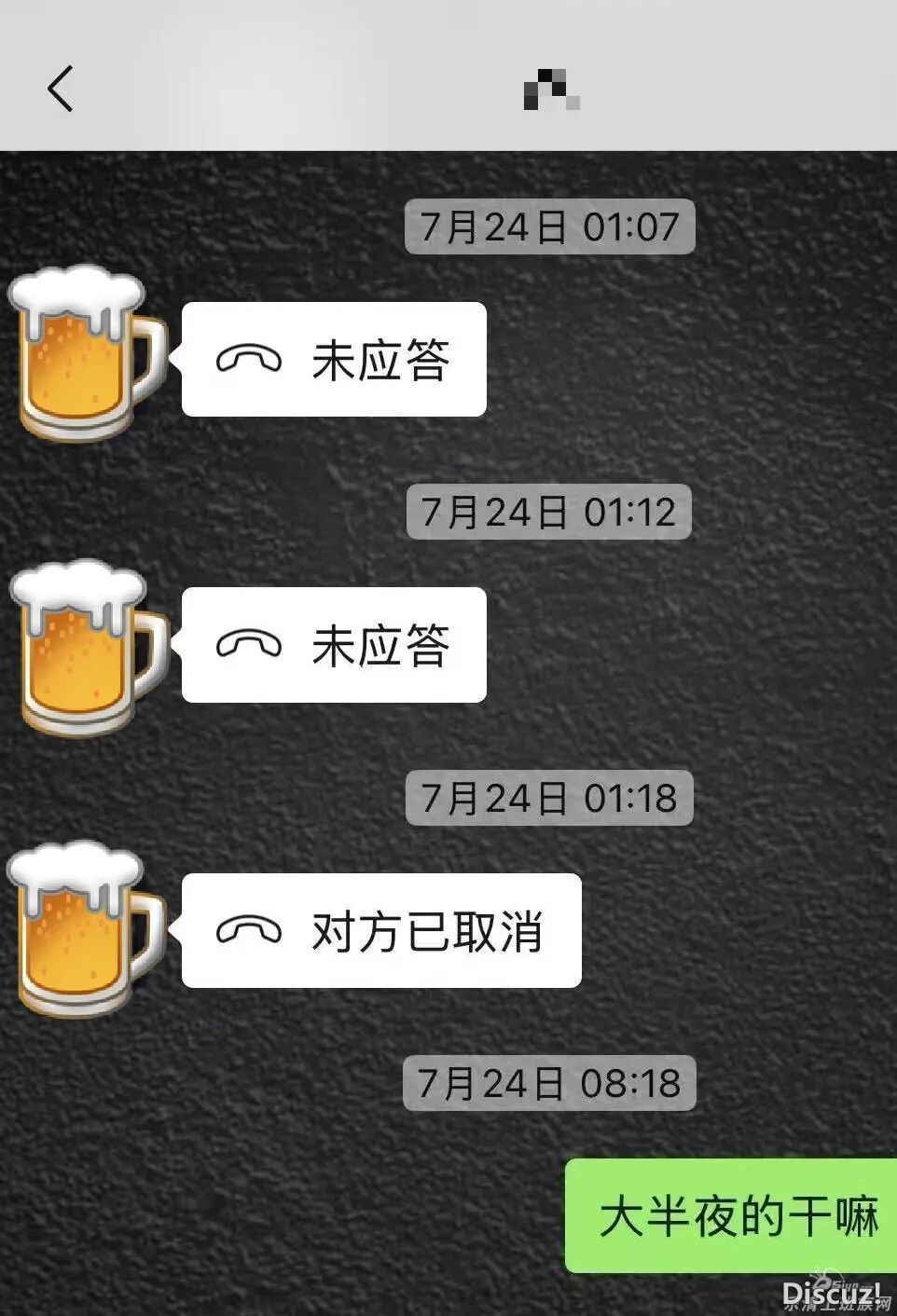Image resolution: width=897 pixels, height=1316 pixels.
Task: Go back using the top-left arrow
Action: tap(60, 89)
